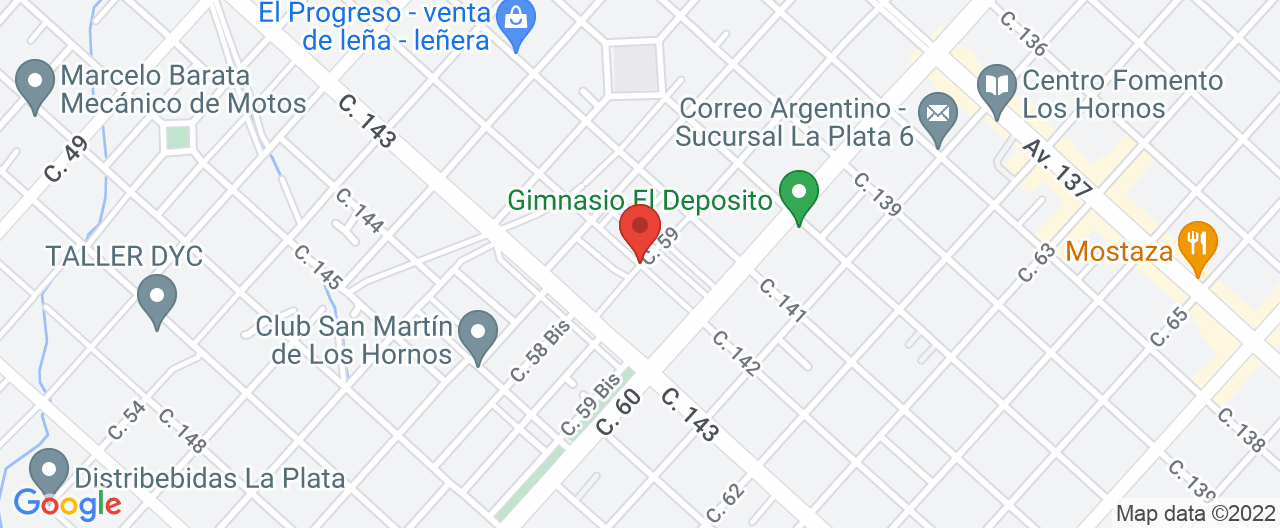Screen dimensions: 1280x528
Task: Open the TALLER DYC marker
Action: [x=157, y=298]
